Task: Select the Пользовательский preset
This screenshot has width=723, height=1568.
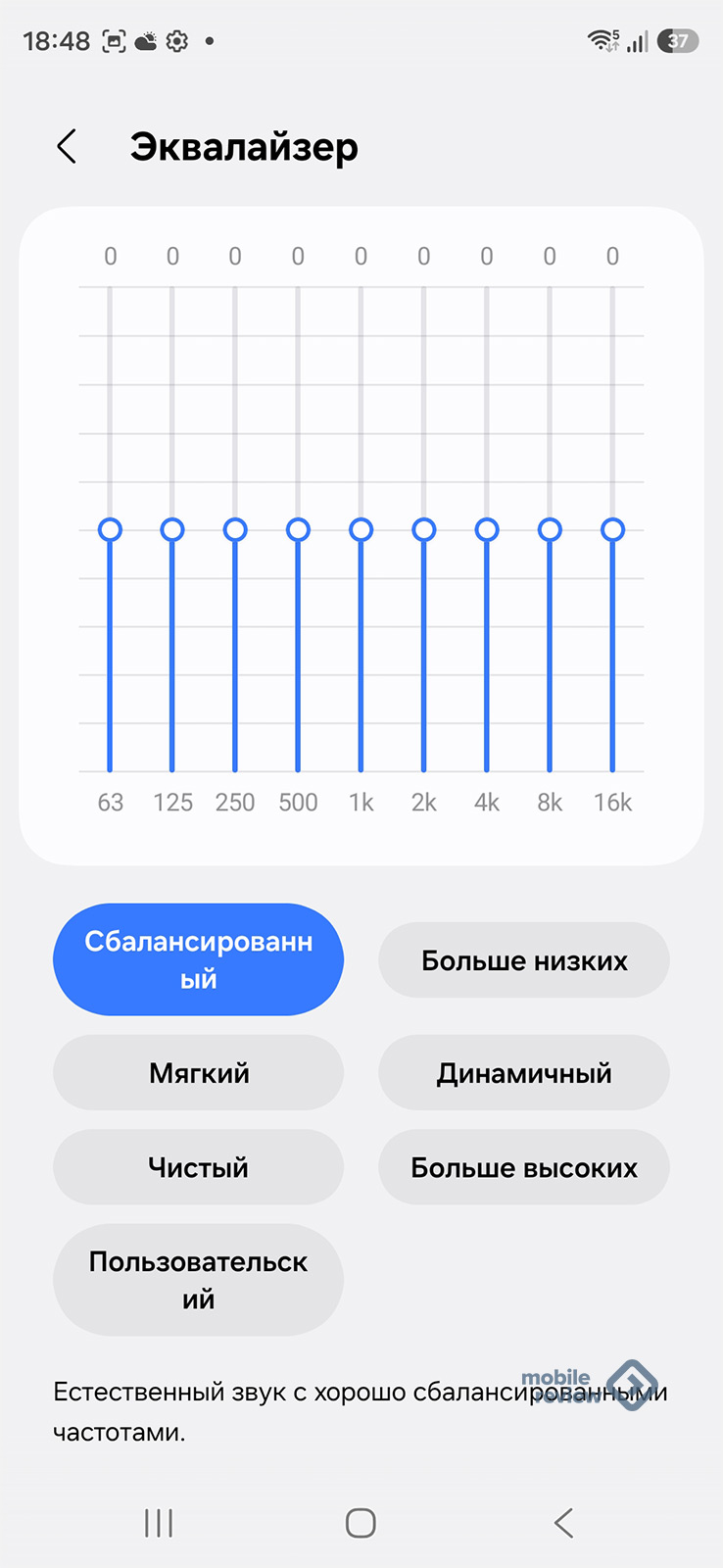Action: pyautogui.click(x=198, y=1280)
